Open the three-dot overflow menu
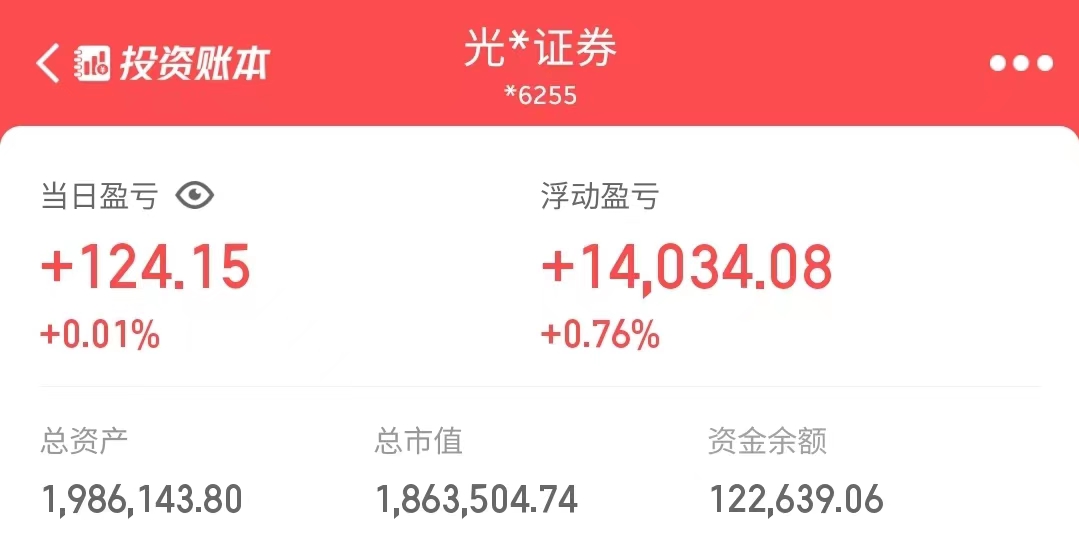The width and height of the screenshot is (1079, 543). coord(1021,63)
